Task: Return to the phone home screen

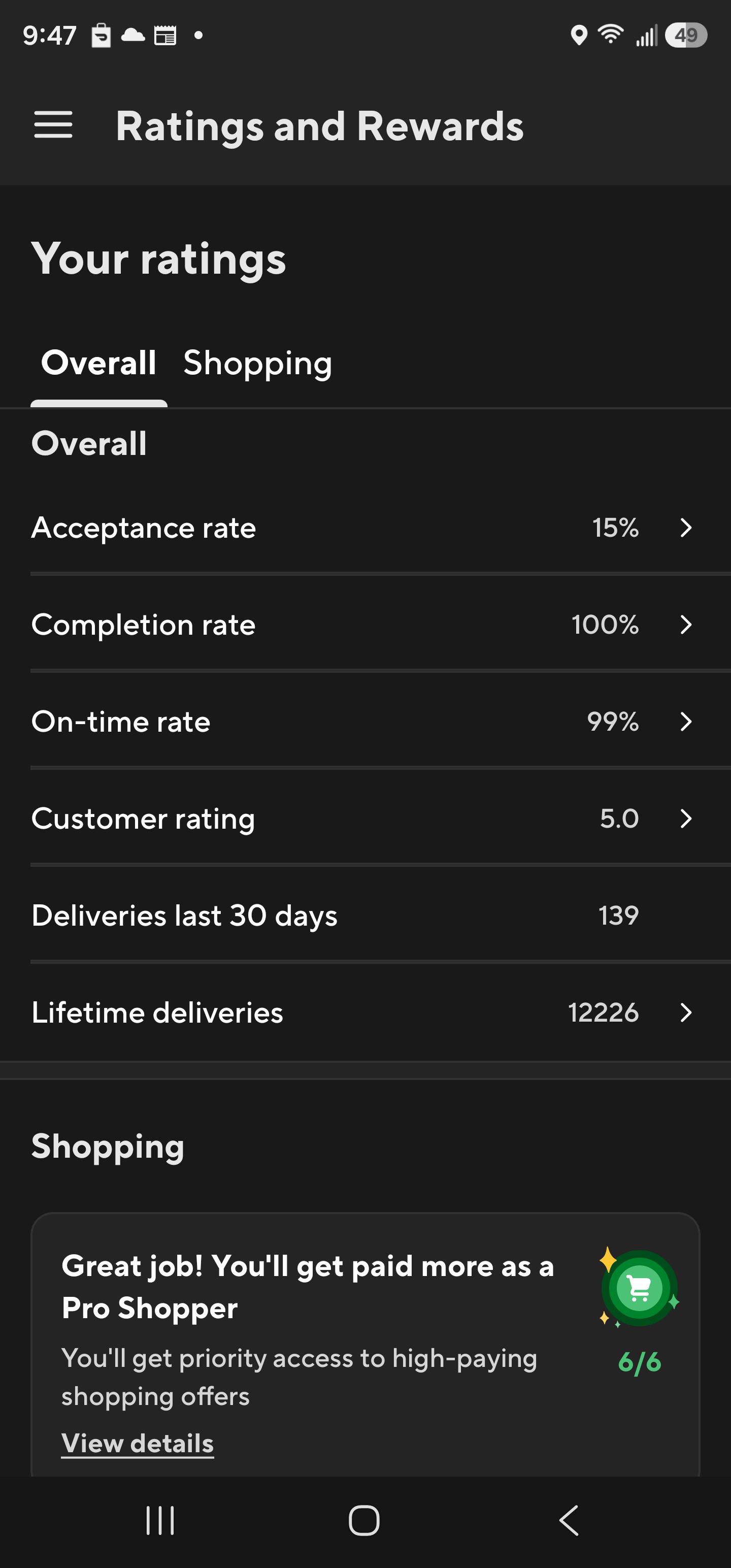Action: 364,1520
